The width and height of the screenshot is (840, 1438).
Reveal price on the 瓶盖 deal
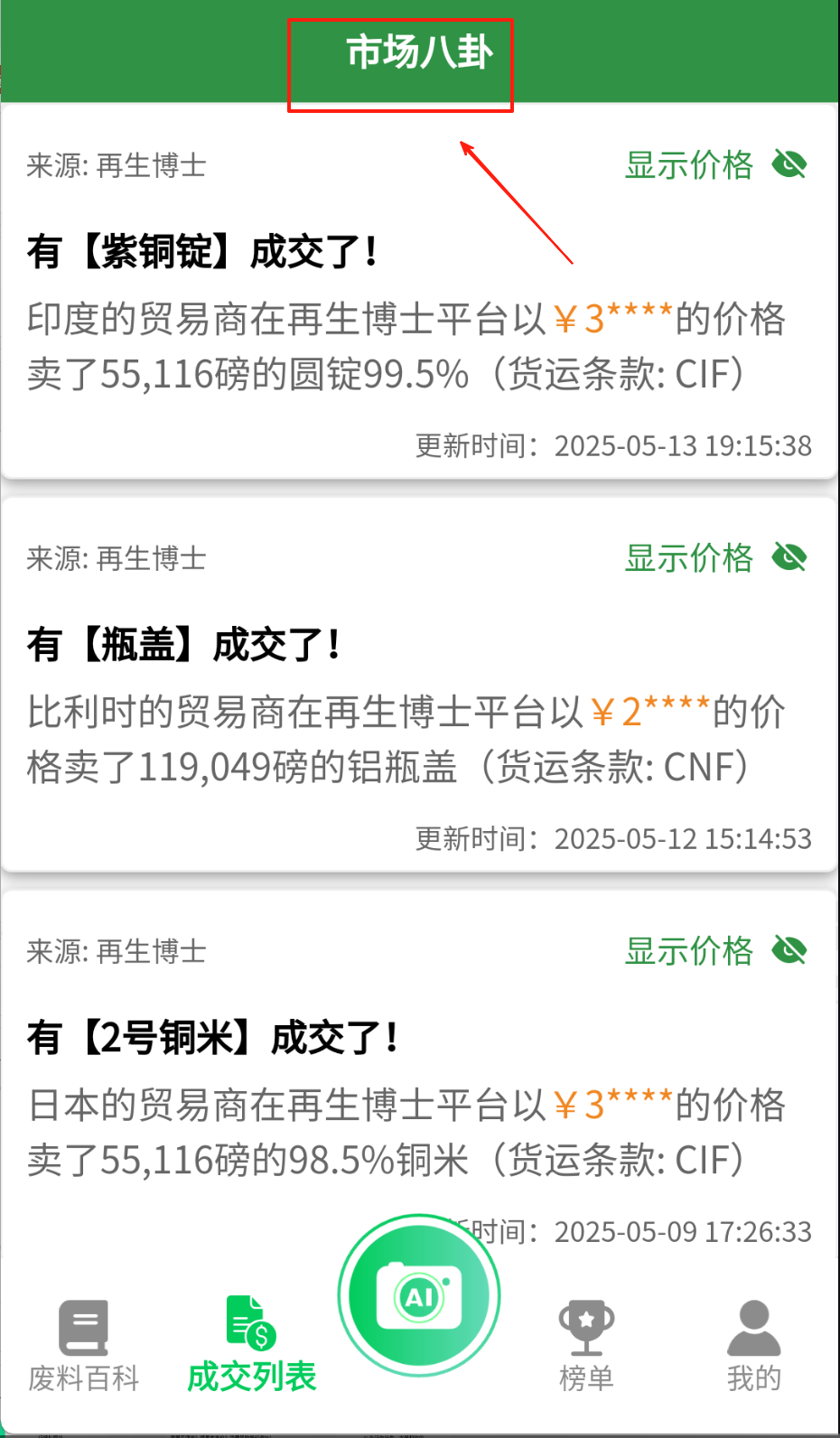pyautogui.click(x=714, y=558)
